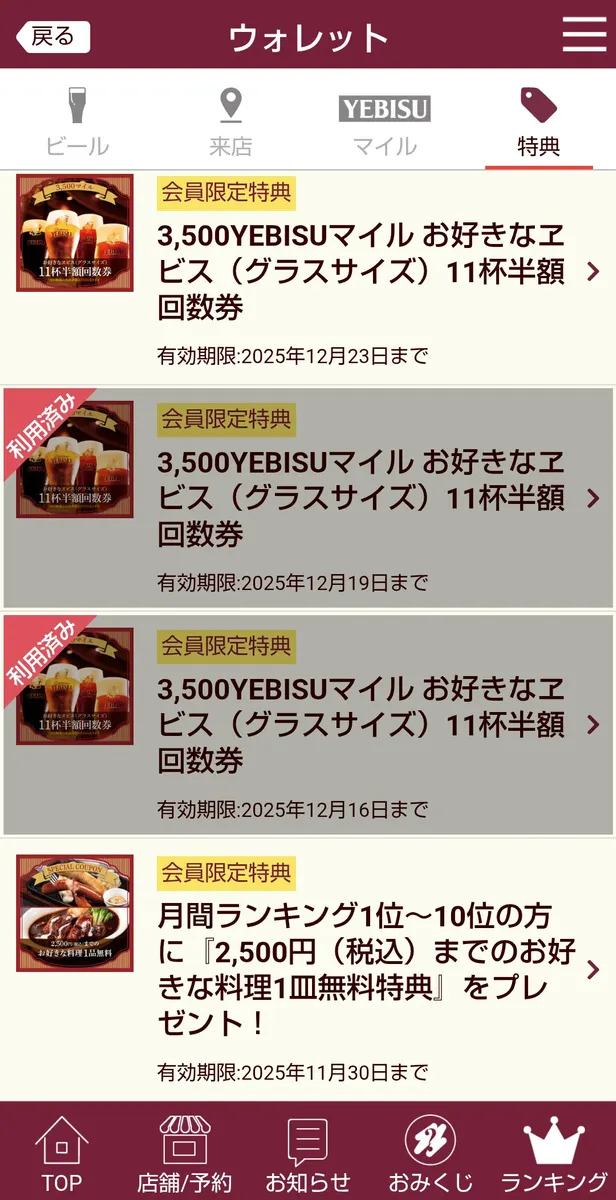Screen dimensions: 616x1200
Task: Open おみくじ fortune section
Action: tap(431, 1154)
